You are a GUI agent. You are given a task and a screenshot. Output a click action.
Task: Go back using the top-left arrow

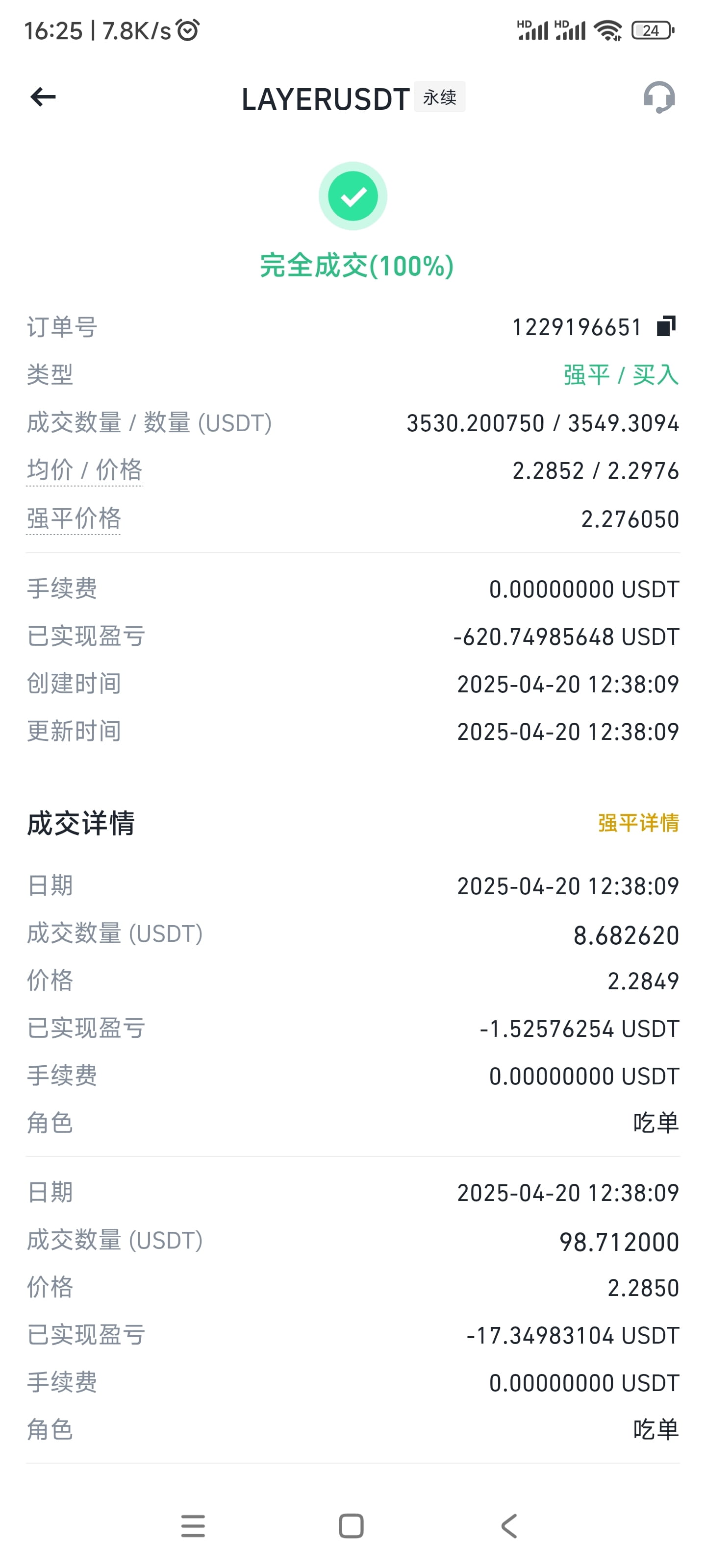[43, 96]
